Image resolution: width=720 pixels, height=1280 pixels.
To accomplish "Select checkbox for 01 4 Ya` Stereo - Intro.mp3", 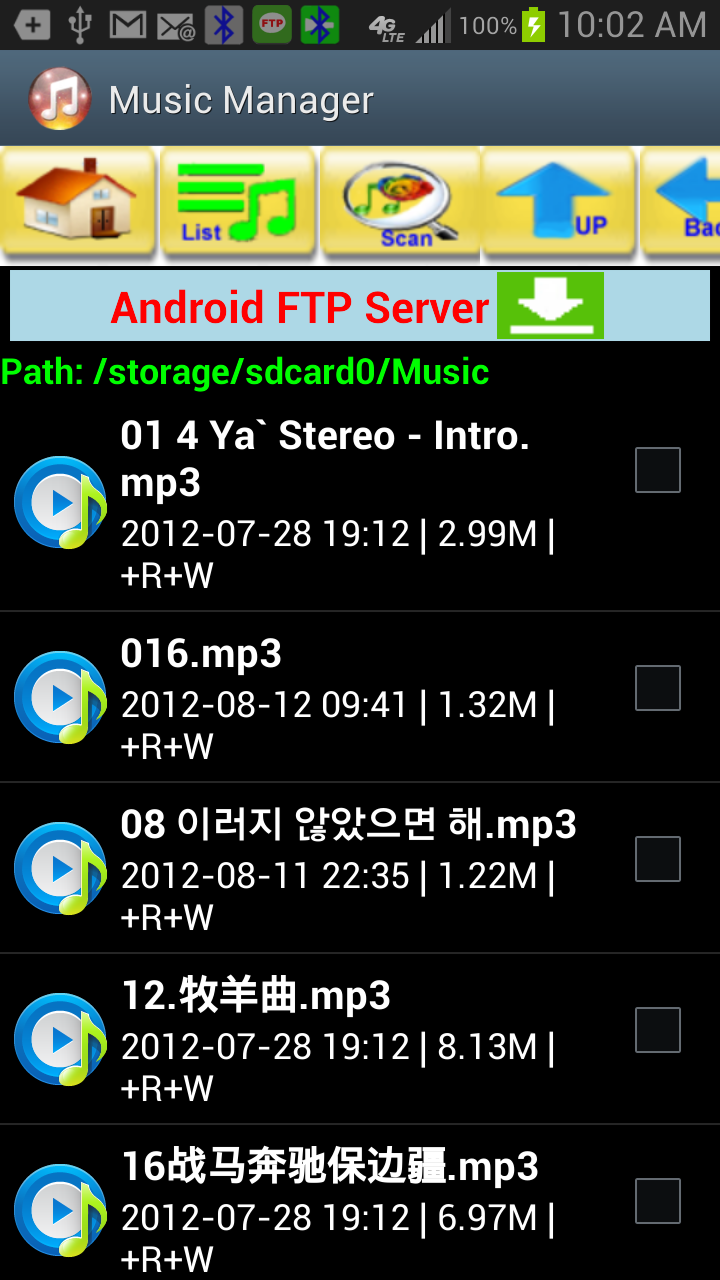I will coord(657,470).
